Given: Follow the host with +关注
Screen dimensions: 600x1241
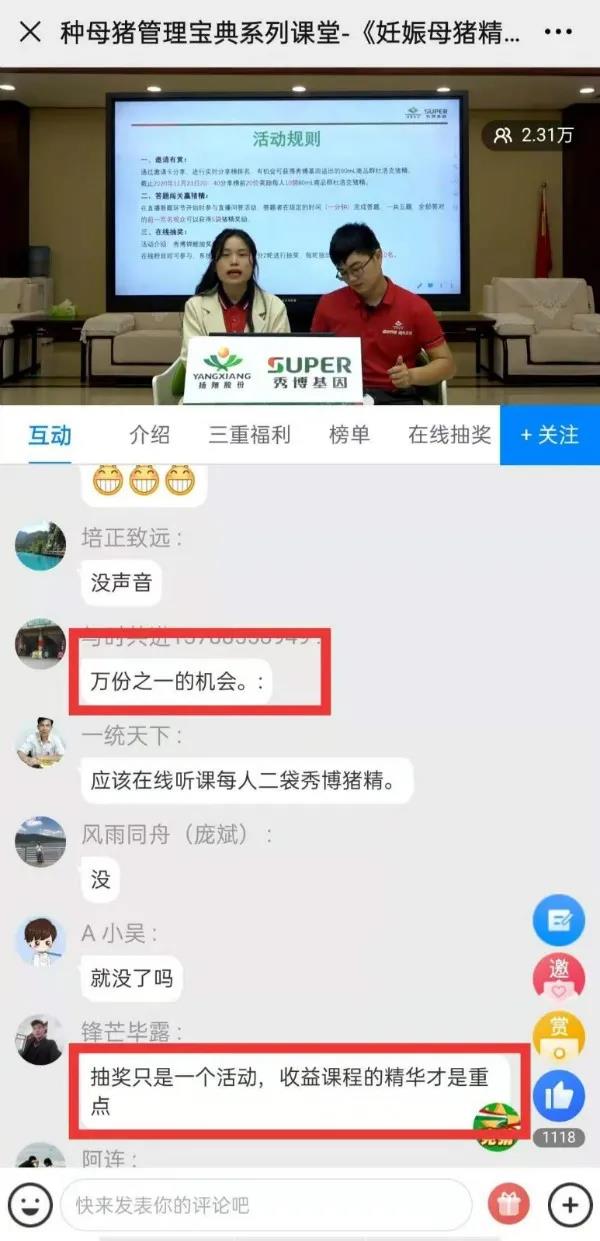Looking at the screenshot, I should [550, 435].
